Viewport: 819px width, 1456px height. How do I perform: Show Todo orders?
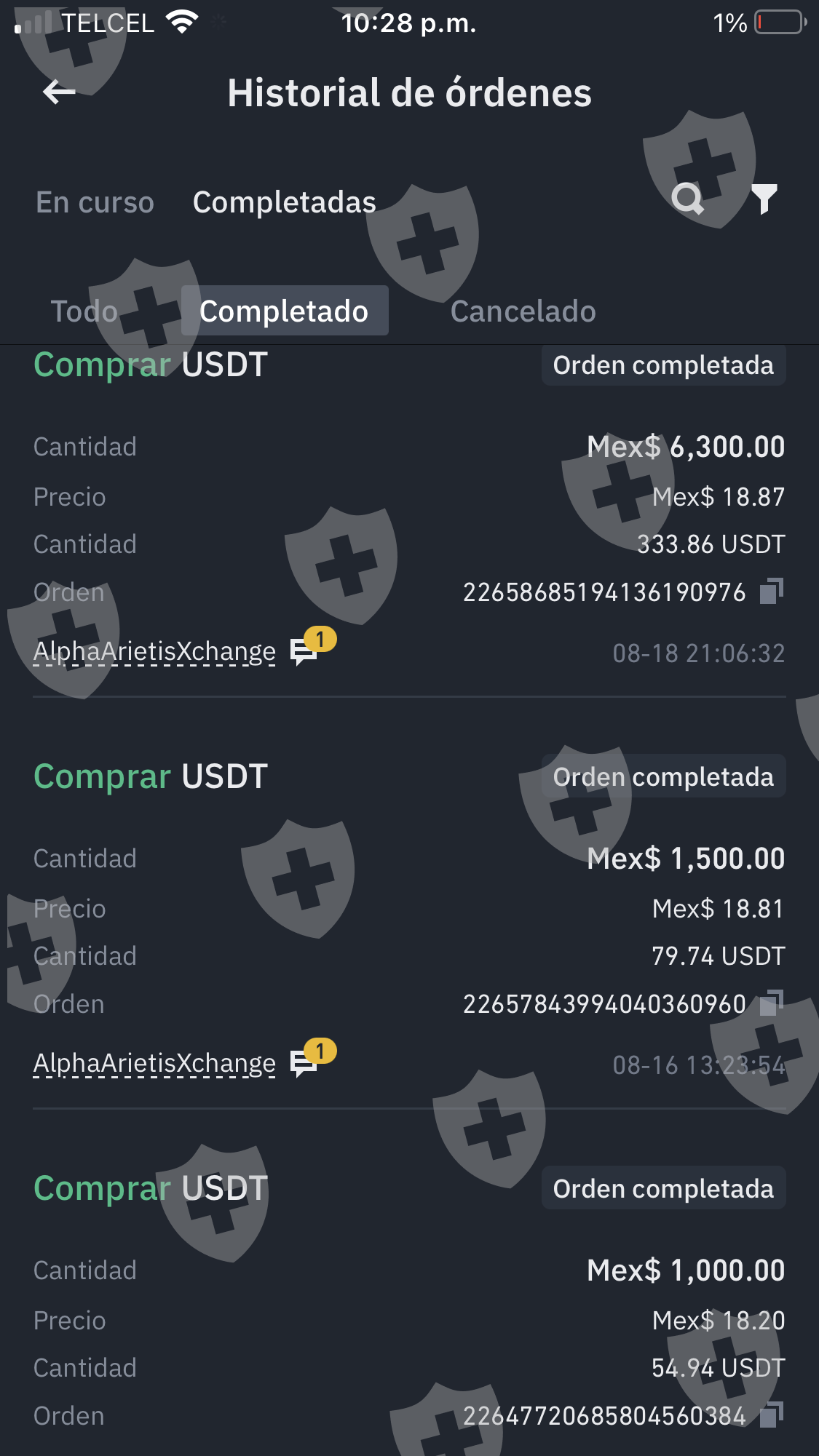click(x=84, y=311)
